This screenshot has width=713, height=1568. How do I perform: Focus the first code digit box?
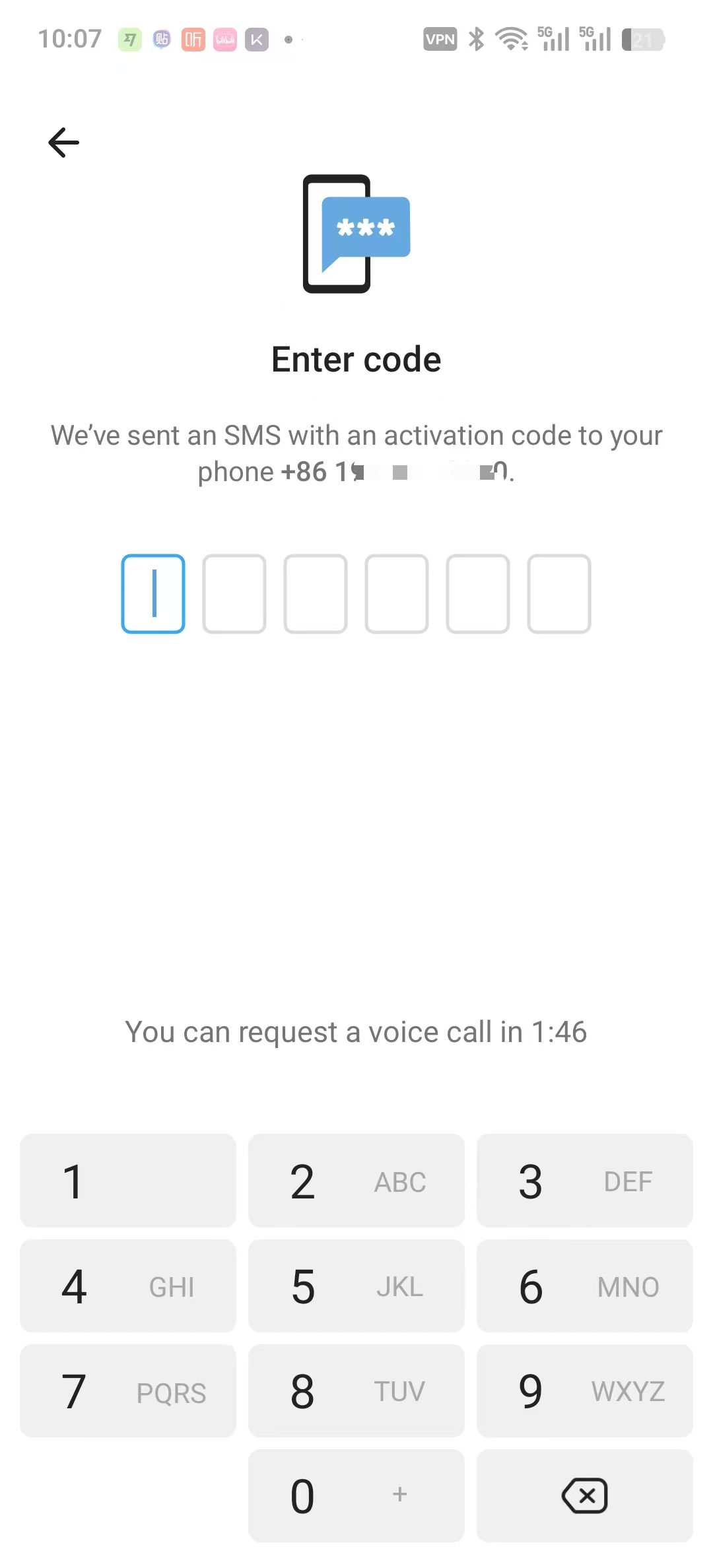pyautogui.click(x=153, y=594)
